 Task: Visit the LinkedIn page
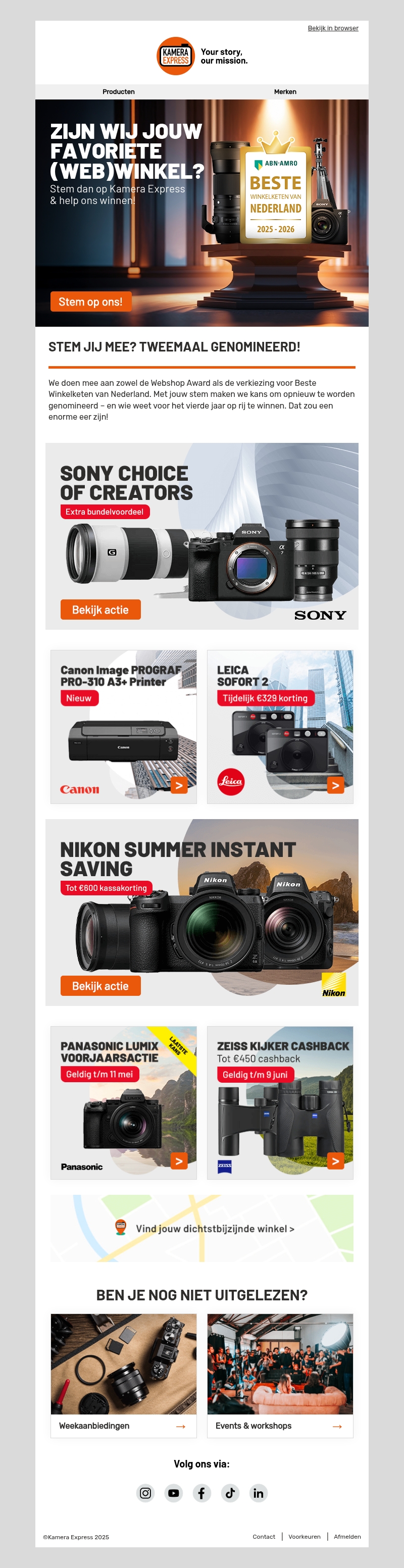tap(259, 1493)
